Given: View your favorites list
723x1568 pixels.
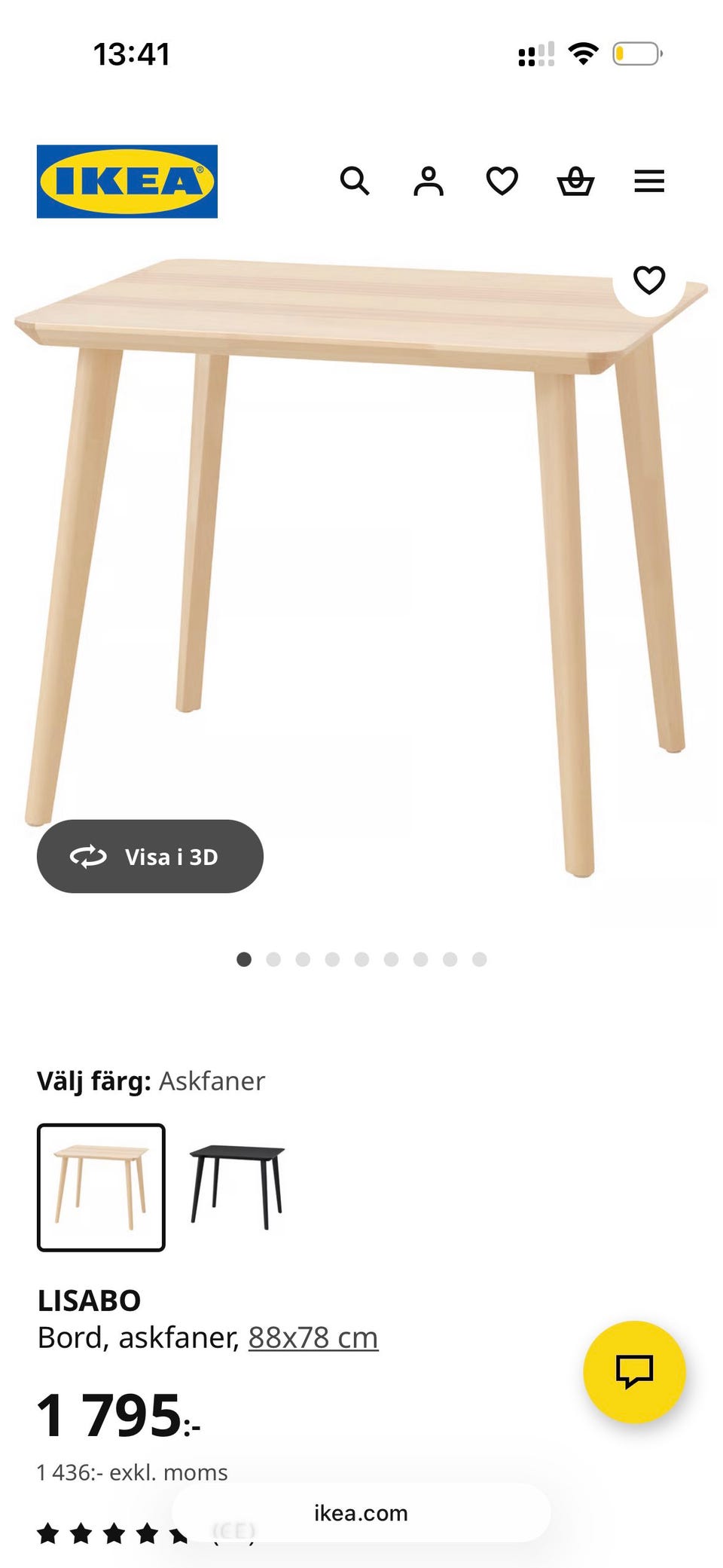Looking at the screenshot, I should (x=501, y=181).
